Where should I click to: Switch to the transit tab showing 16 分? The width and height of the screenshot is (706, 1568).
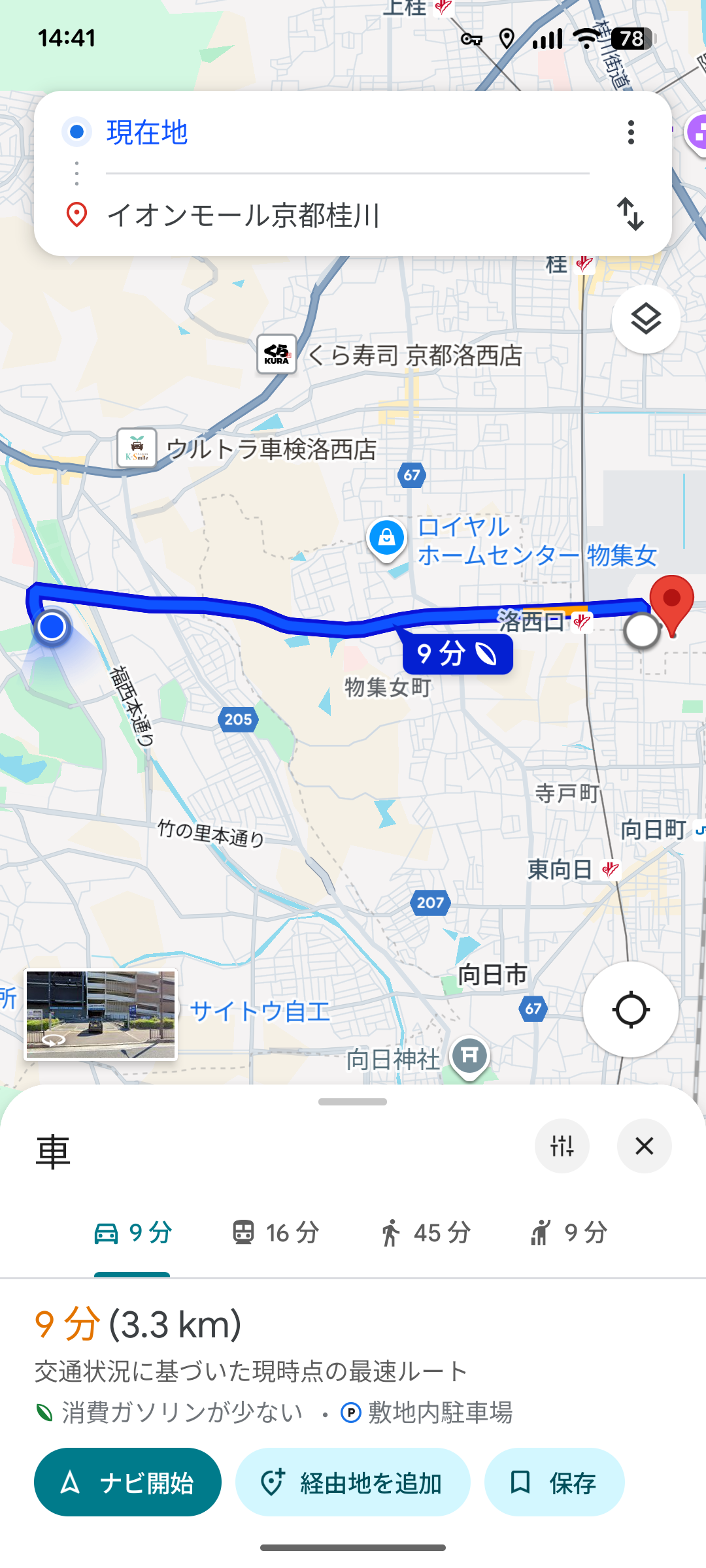276,1233
